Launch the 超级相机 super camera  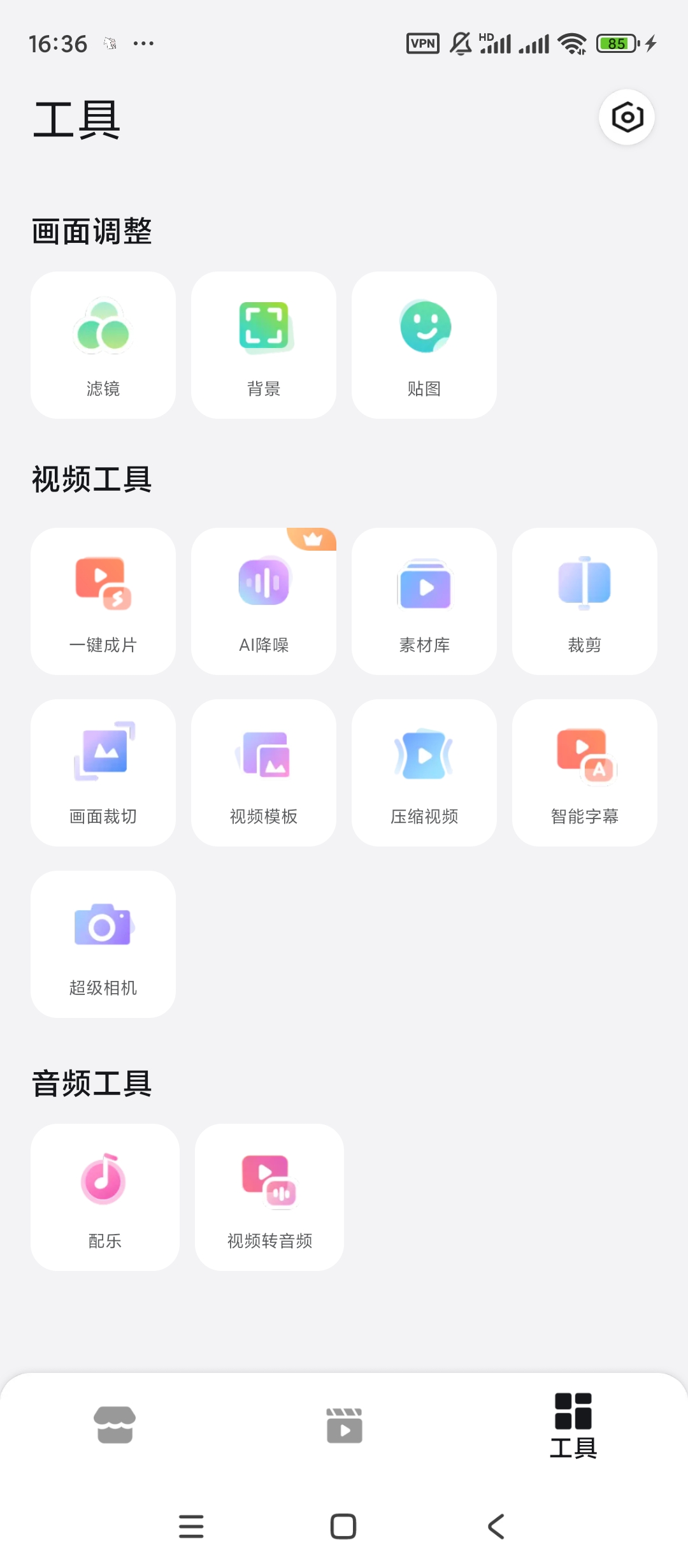pos(103,944)
